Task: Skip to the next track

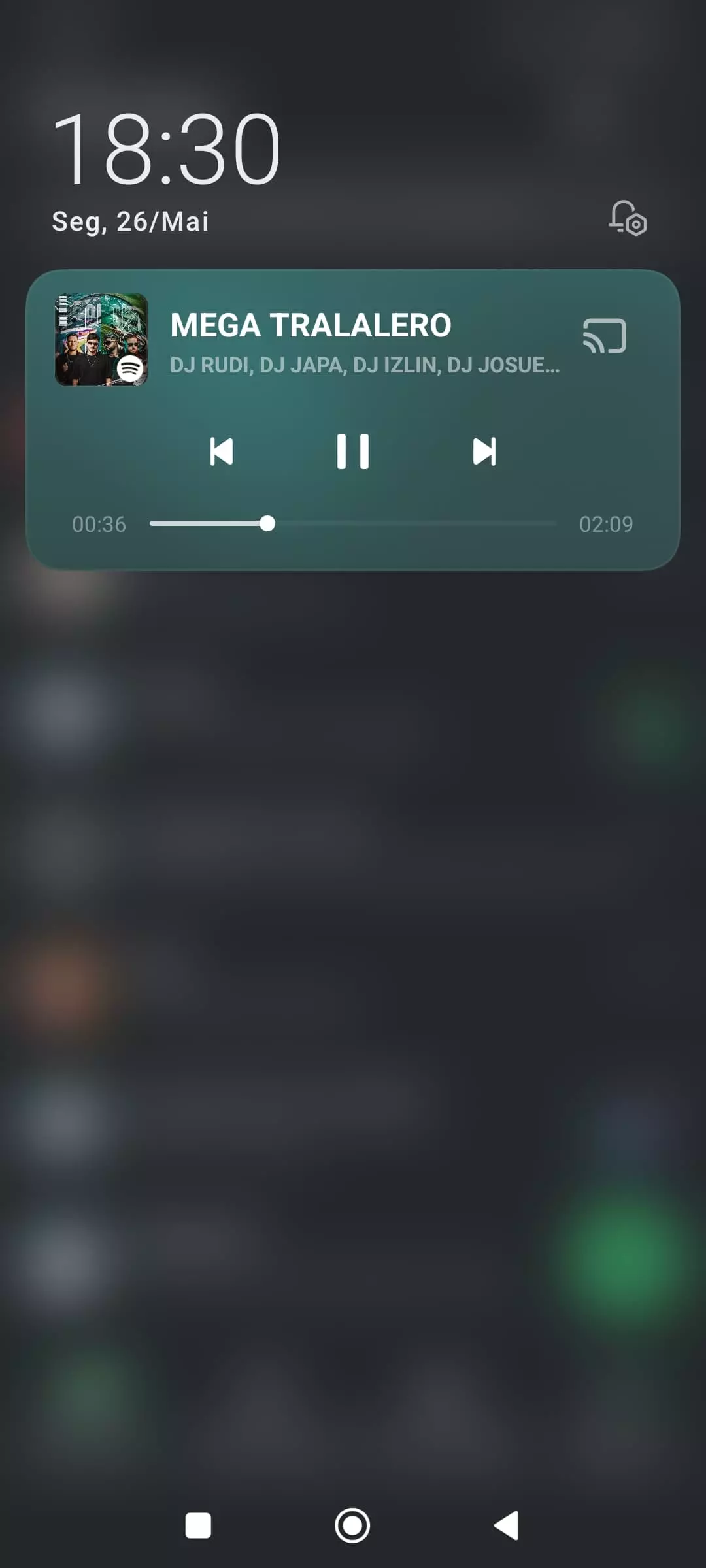Action: 484,451
